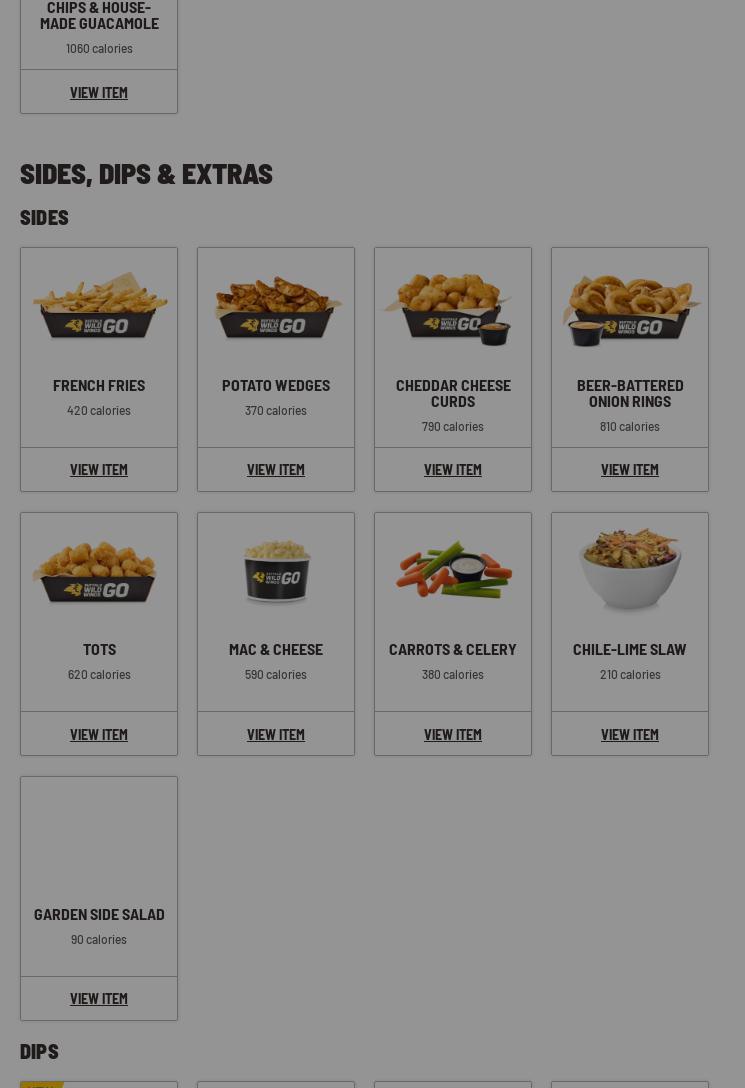View item for Chips & House-Made Guacamole
Viewport: 745px width, 1088px height.
tap(99, 92)
